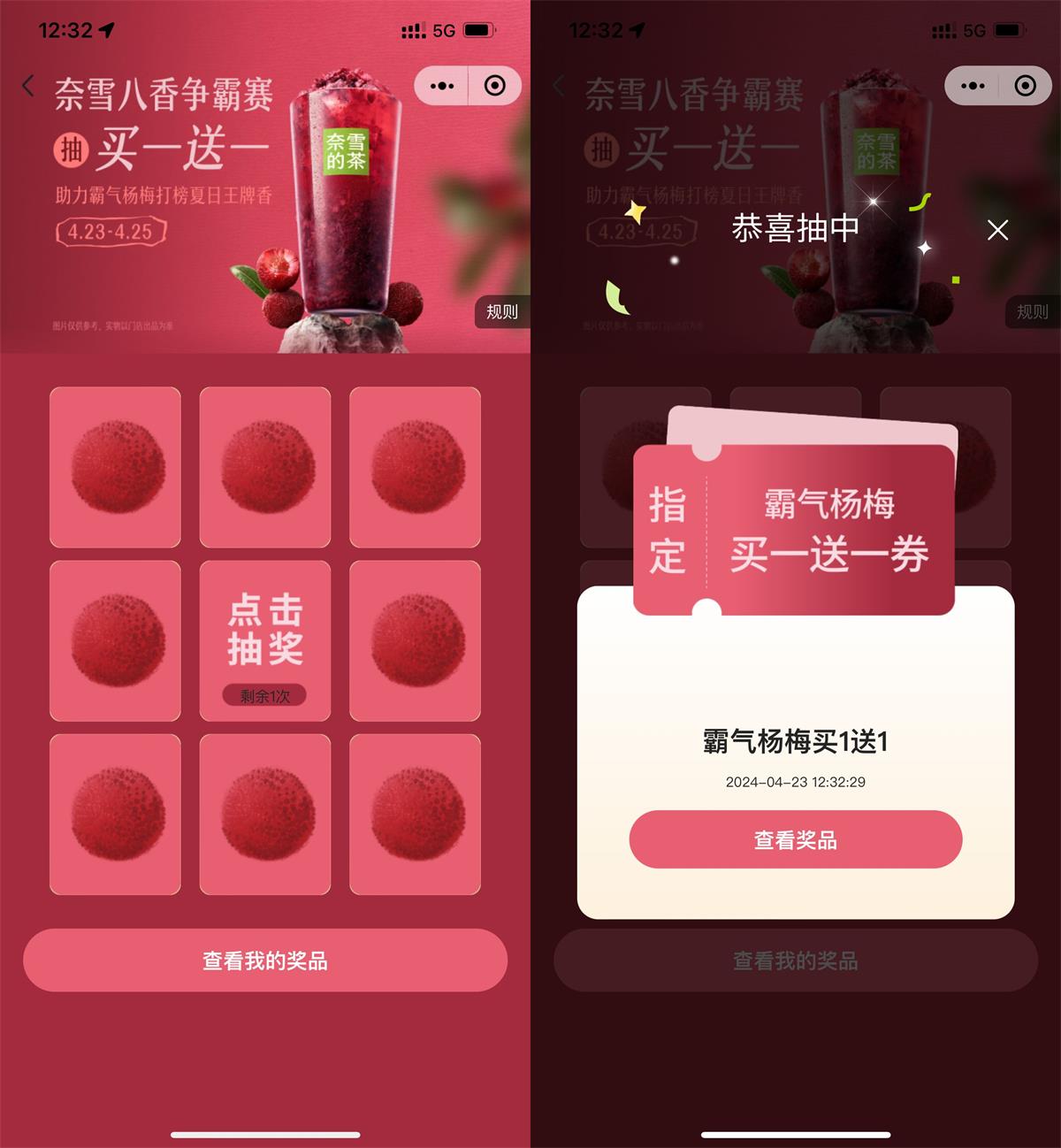Tap the 点击抽奖 center tile to draw
The height and width of the screenshot is (1148, 1061).
pos(264,639)
